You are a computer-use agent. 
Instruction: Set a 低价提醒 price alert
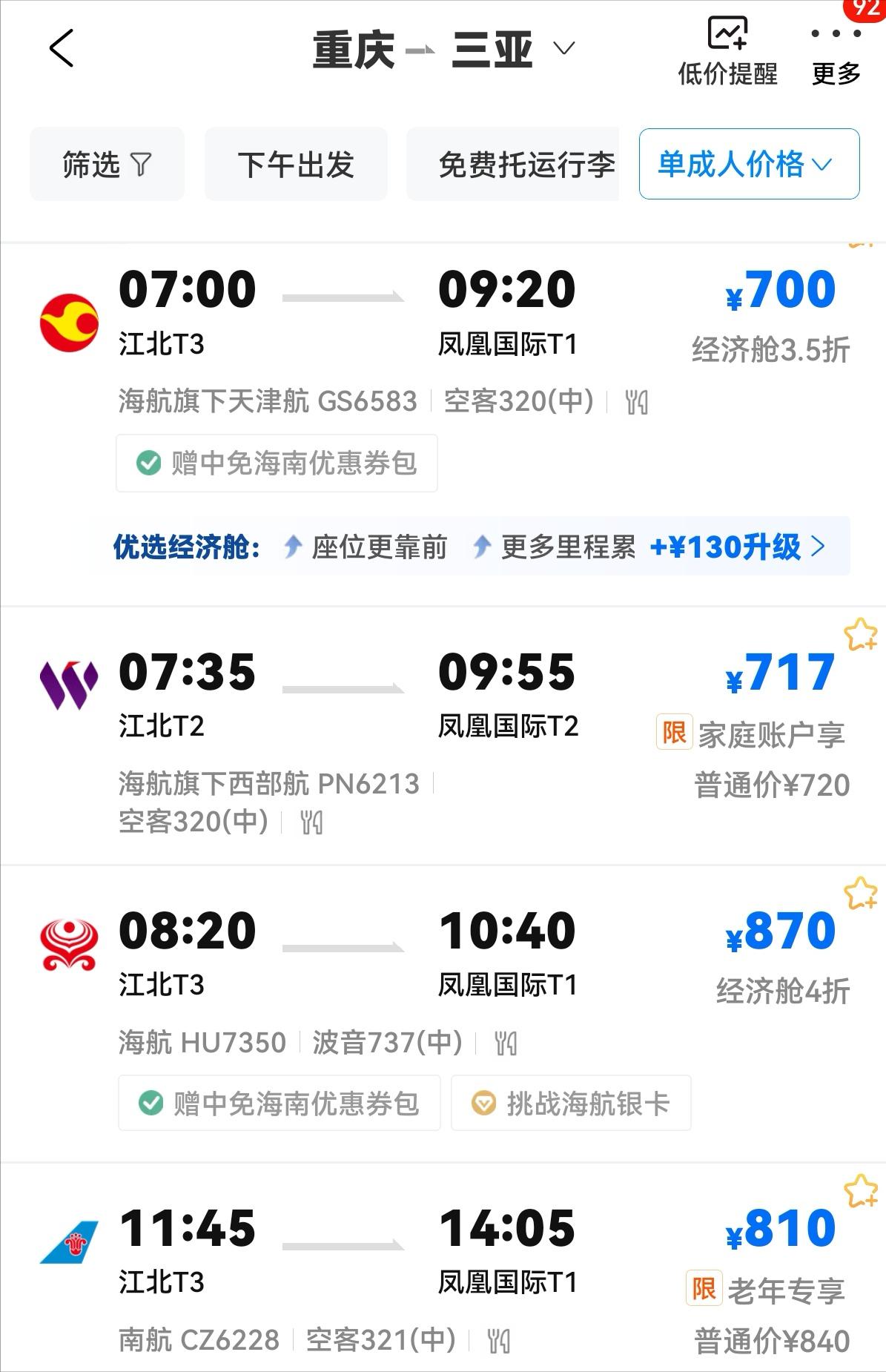click(727, 50)
